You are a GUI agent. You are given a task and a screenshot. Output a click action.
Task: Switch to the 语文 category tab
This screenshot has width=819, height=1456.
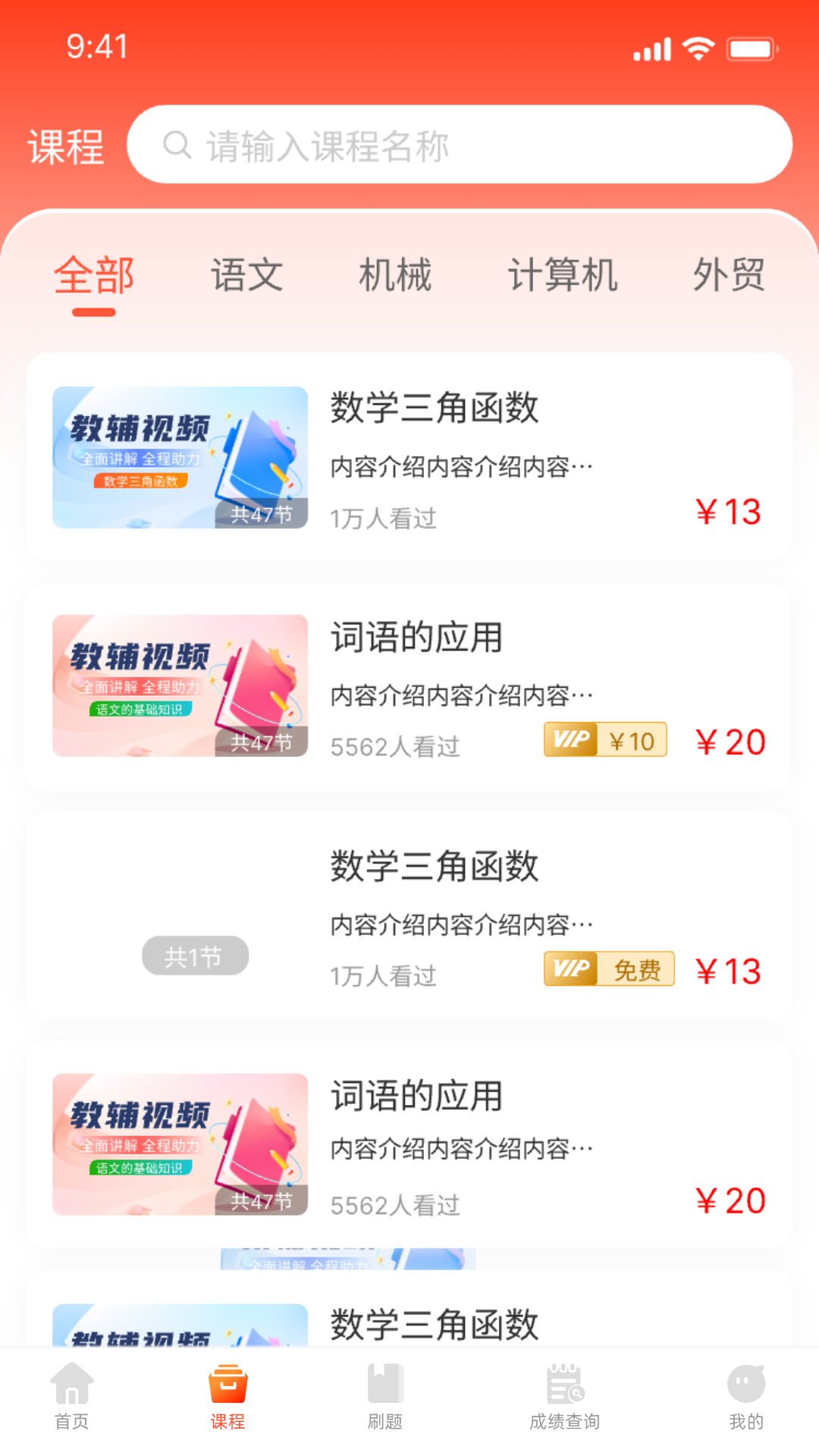pyautogui.click(x=247, y=275)
